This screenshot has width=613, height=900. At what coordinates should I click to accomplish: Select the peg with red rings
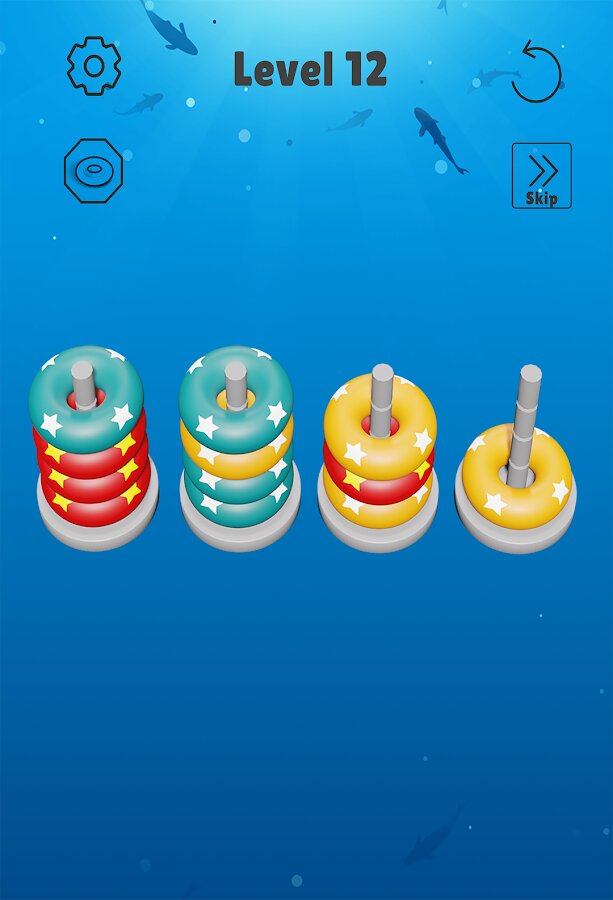point(92,450)
